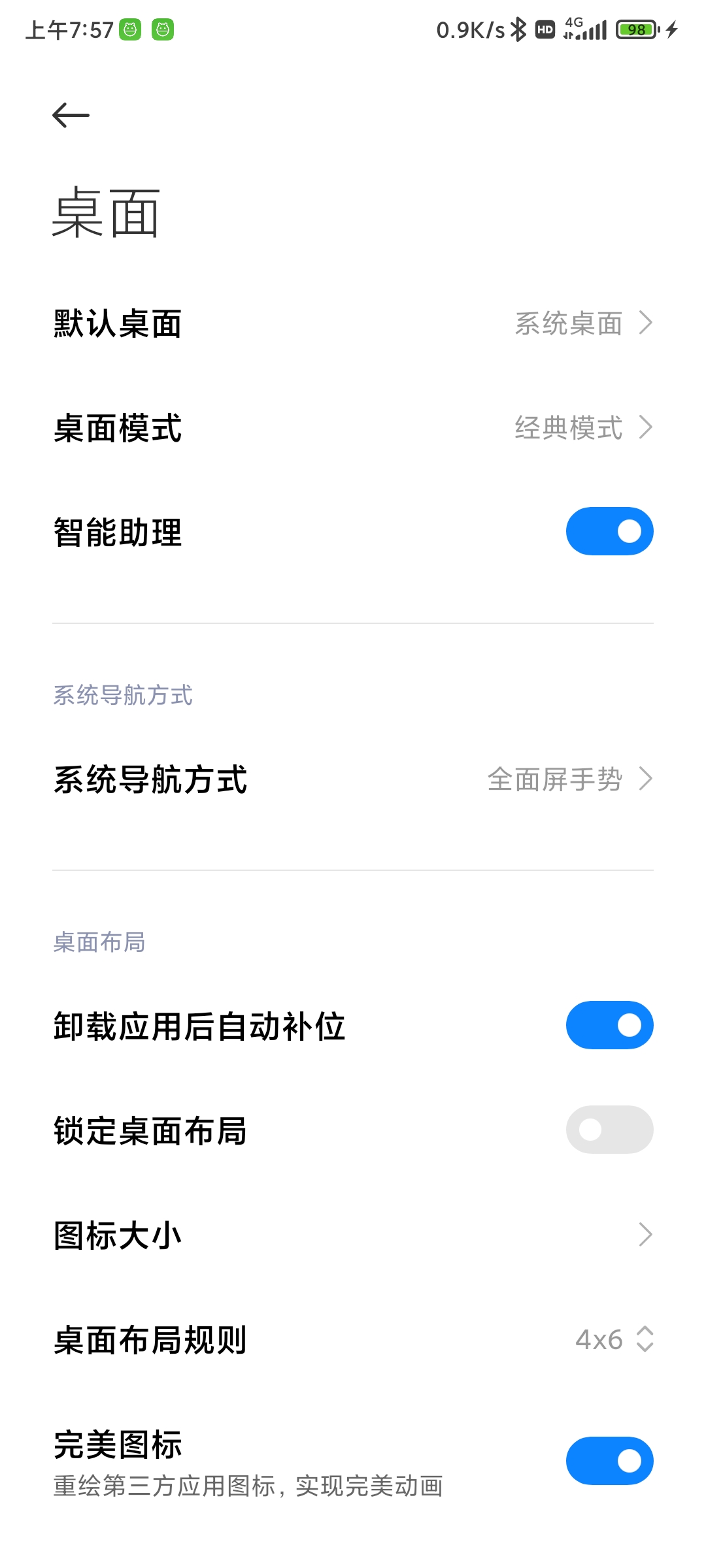
Task: Enable 锁定桌面布局
Action: pos(609,1130)
